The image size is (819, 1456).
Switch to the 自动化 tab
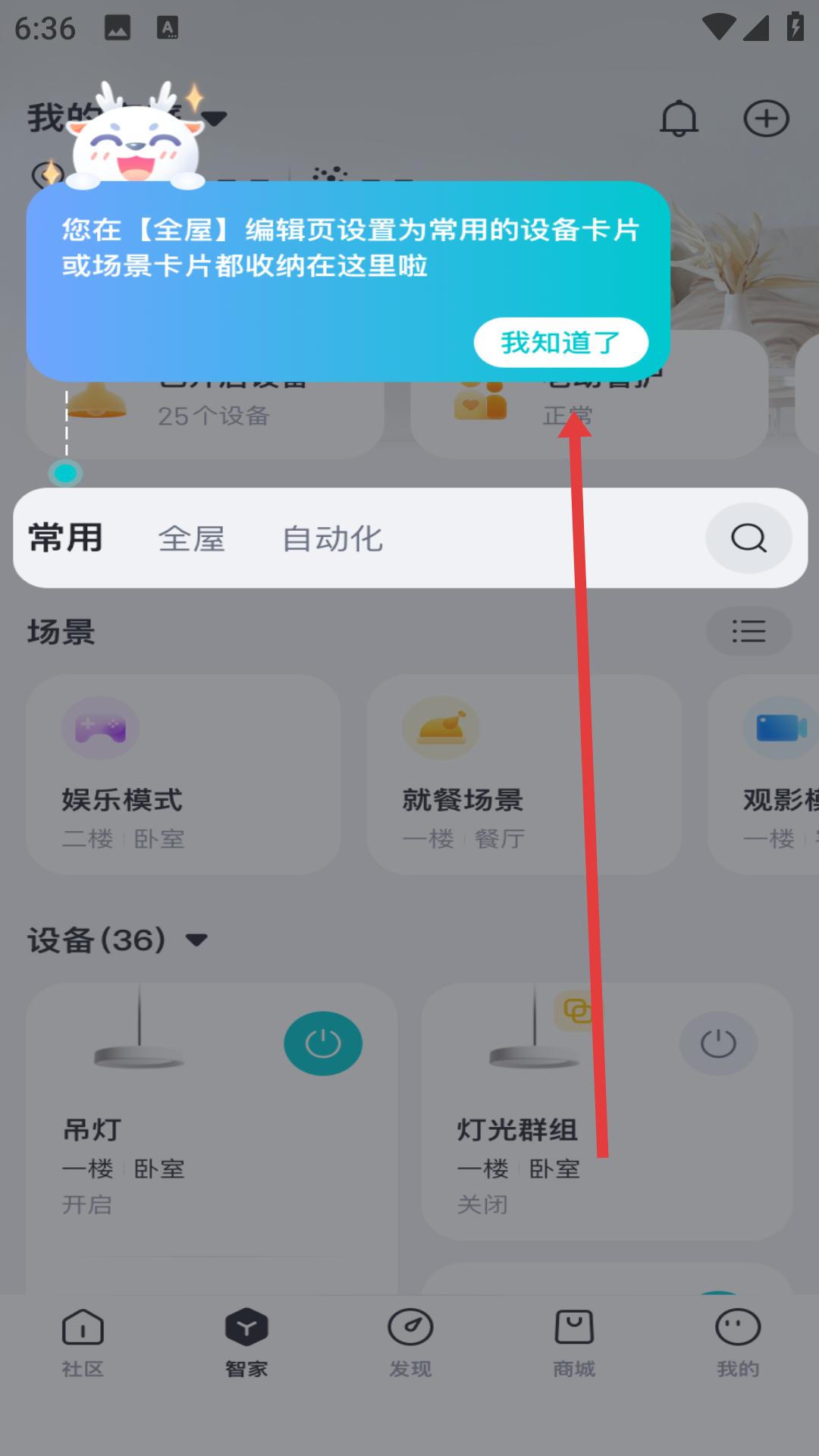click(332, 538)
